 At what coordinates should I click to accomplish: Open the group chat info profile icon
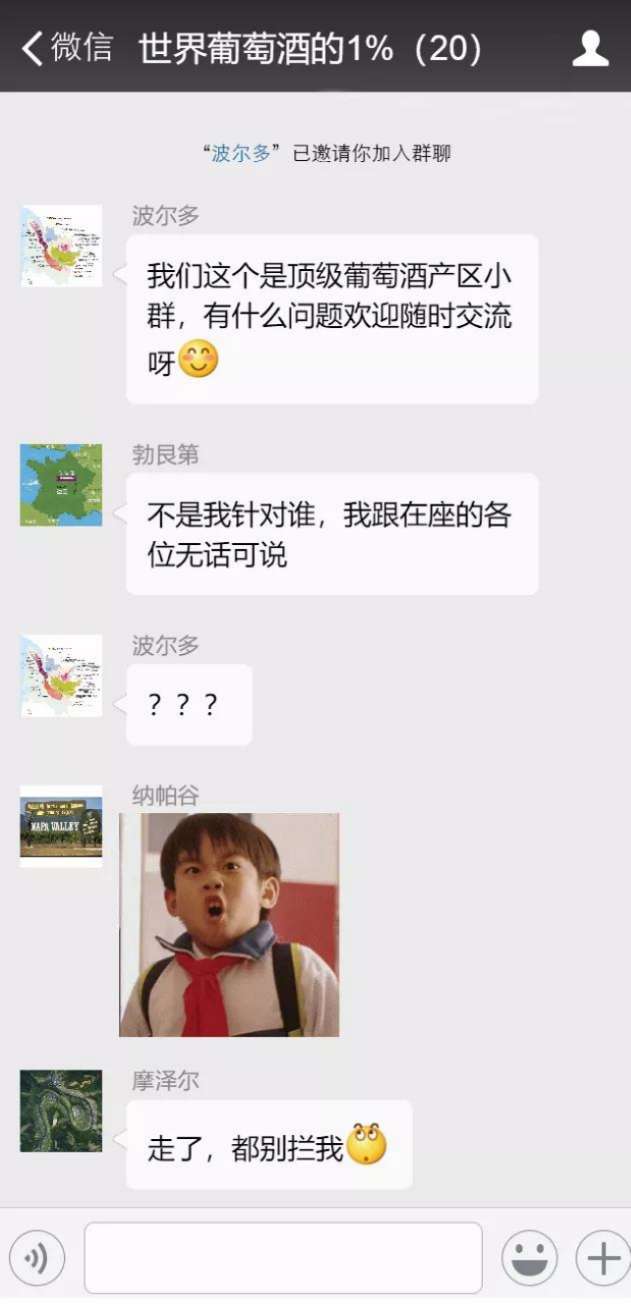[x=590, y=48]
